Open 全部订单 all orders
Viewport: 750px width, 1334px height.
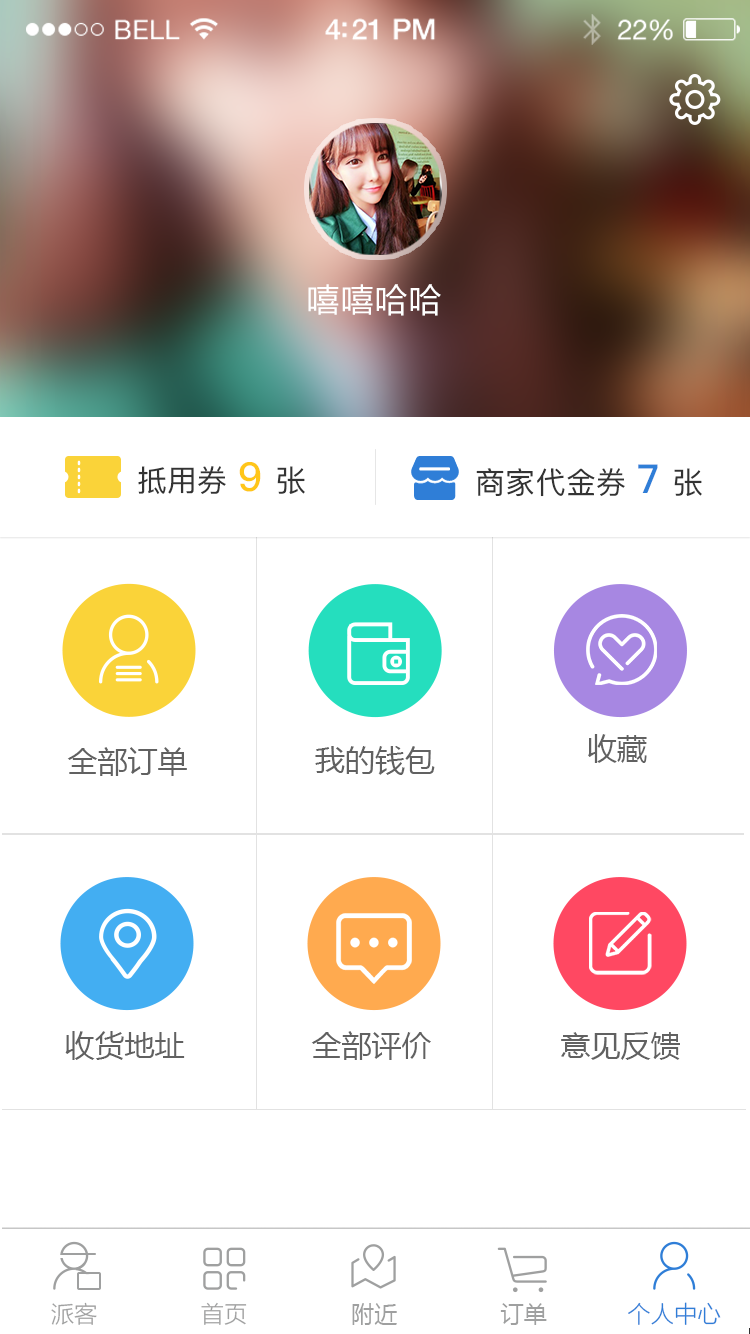[x=128, y=680]
